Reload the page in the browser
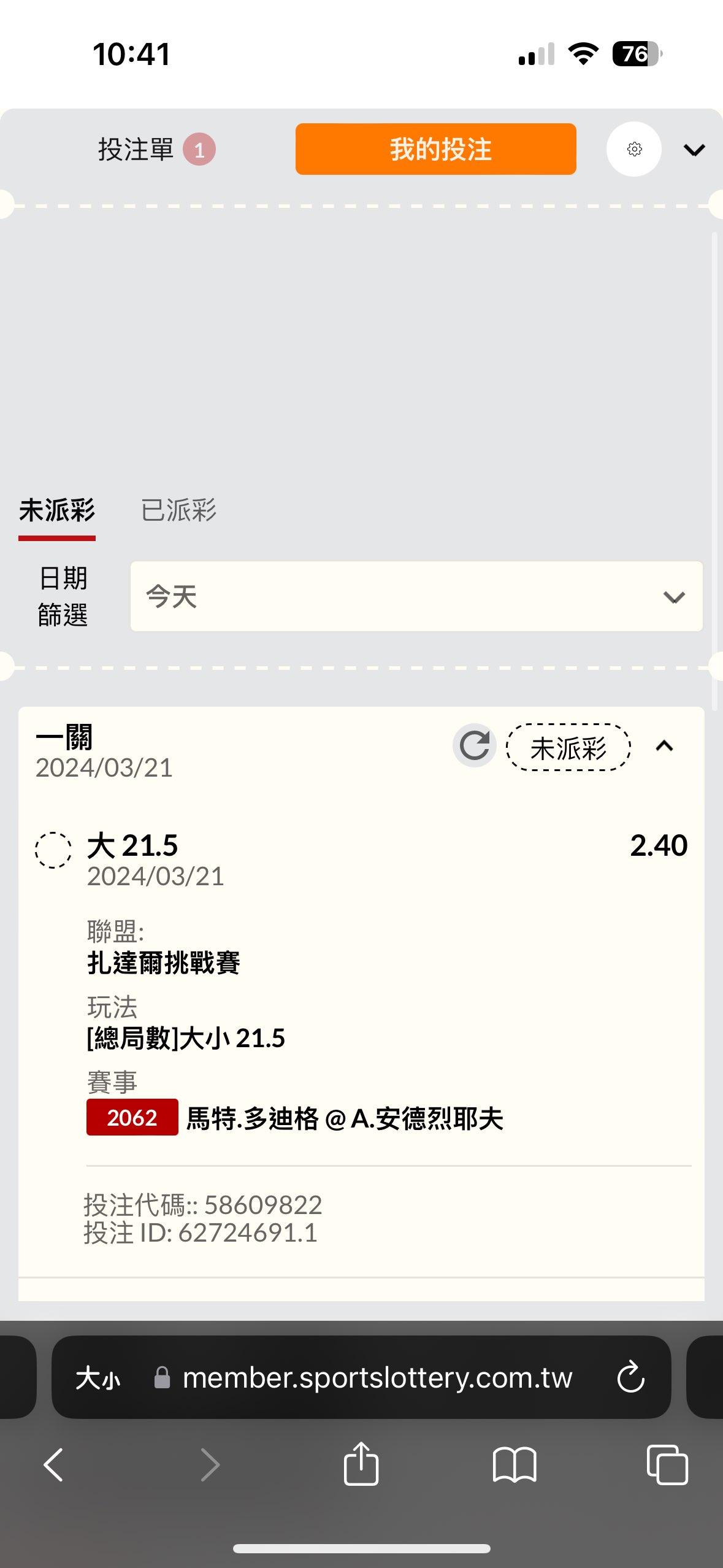Image resolution: width=723 pixels, height=1568 pixels. click(x=630, y=1378)
